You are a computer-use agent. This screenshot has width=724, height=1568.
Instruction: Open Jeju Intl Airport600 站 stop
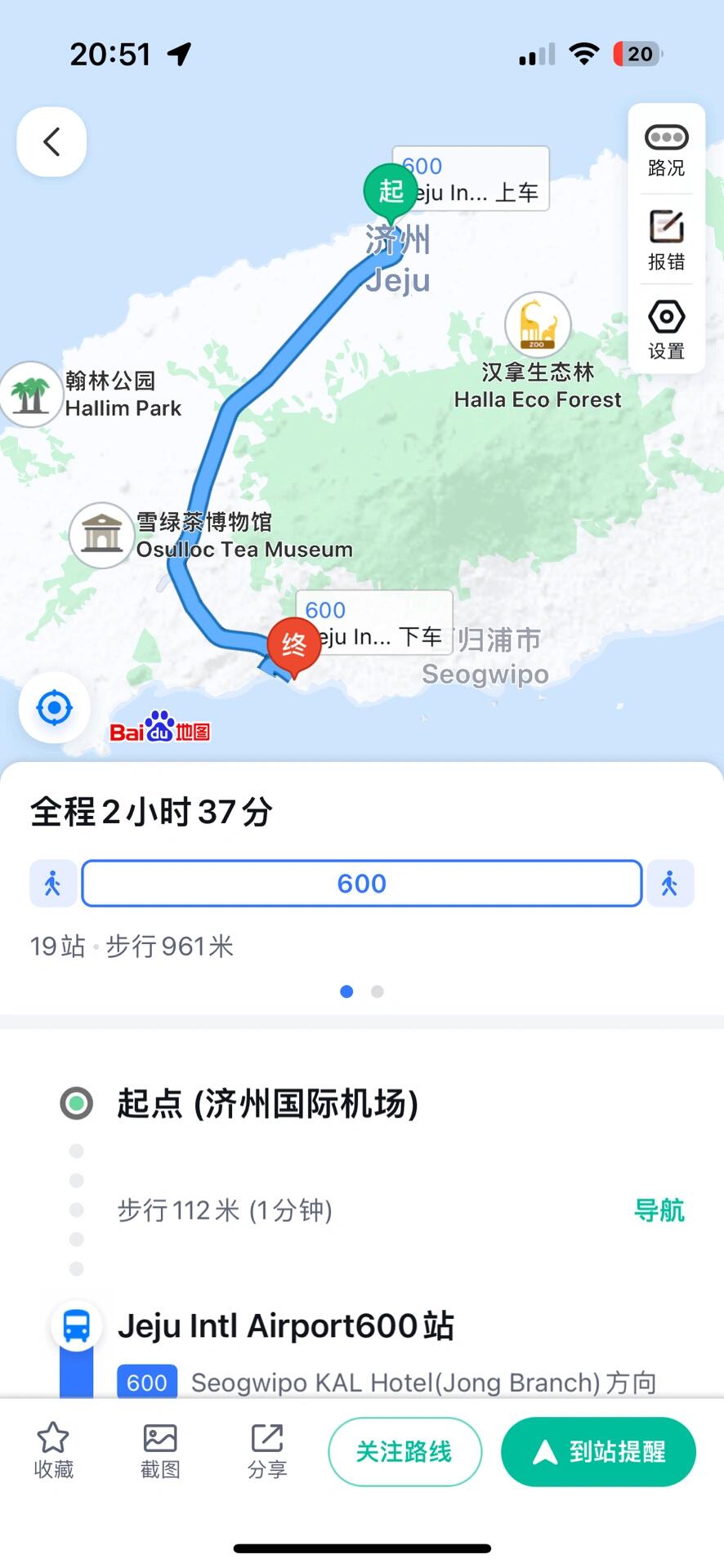285,1325
